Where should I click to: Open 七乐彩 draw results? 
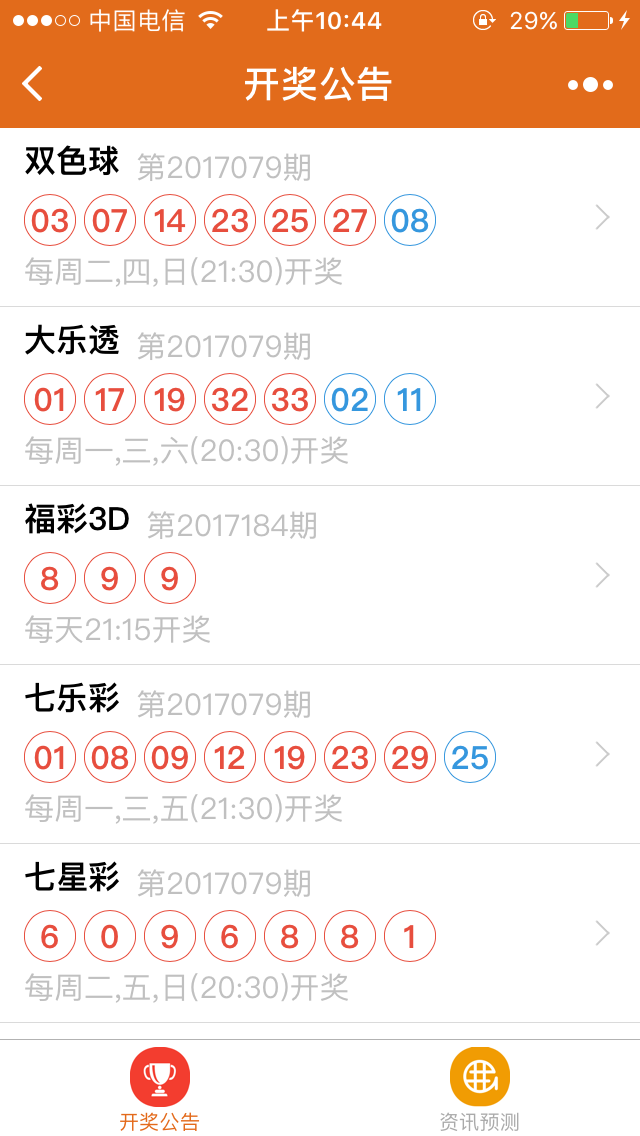coord(320,754)
